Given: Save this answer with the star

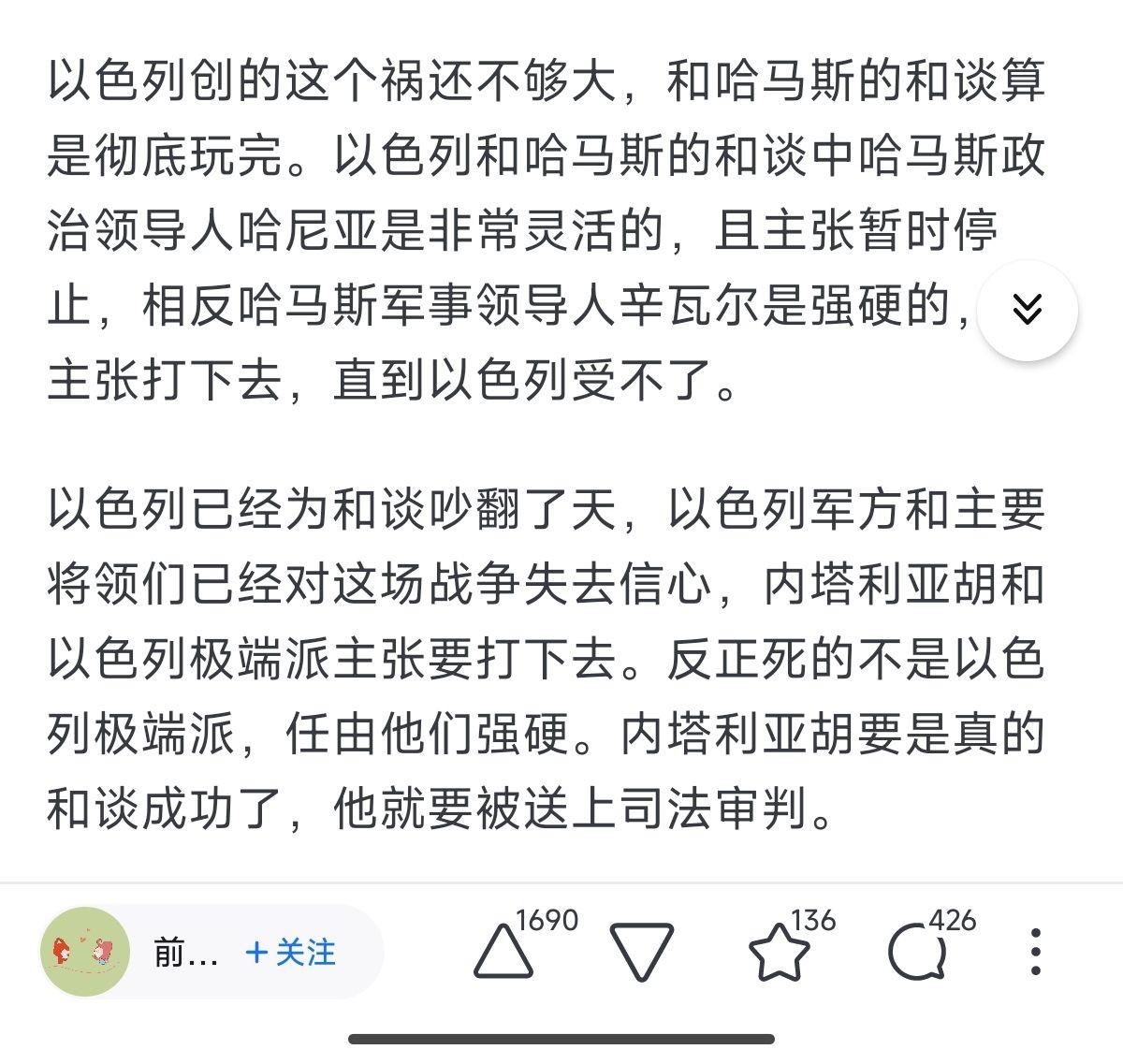Looking at the screenshot, I should pyautogui.click(x=780, y=952).
